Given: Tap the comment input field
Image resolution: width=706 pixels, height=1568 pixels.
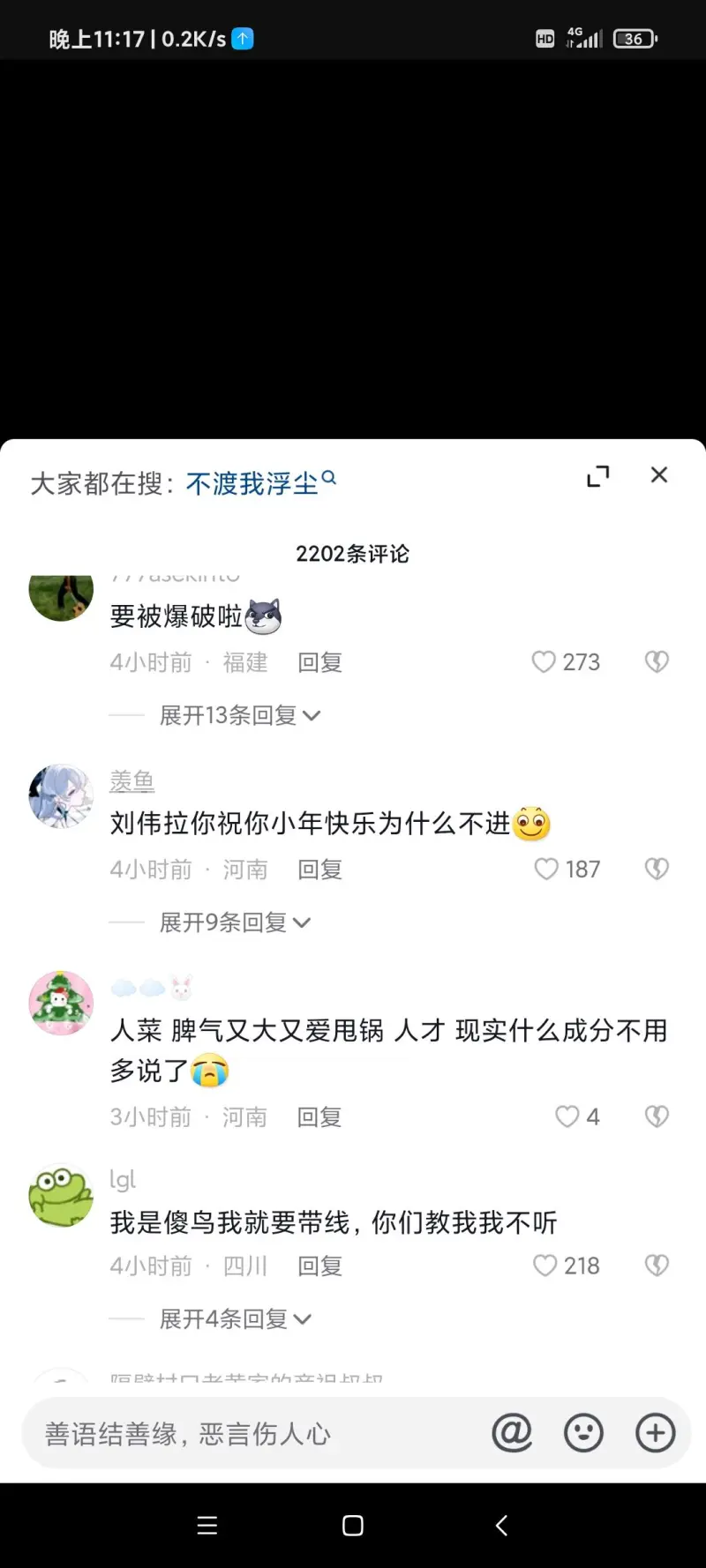Looking at the screenshot, I should [256, 1434].
